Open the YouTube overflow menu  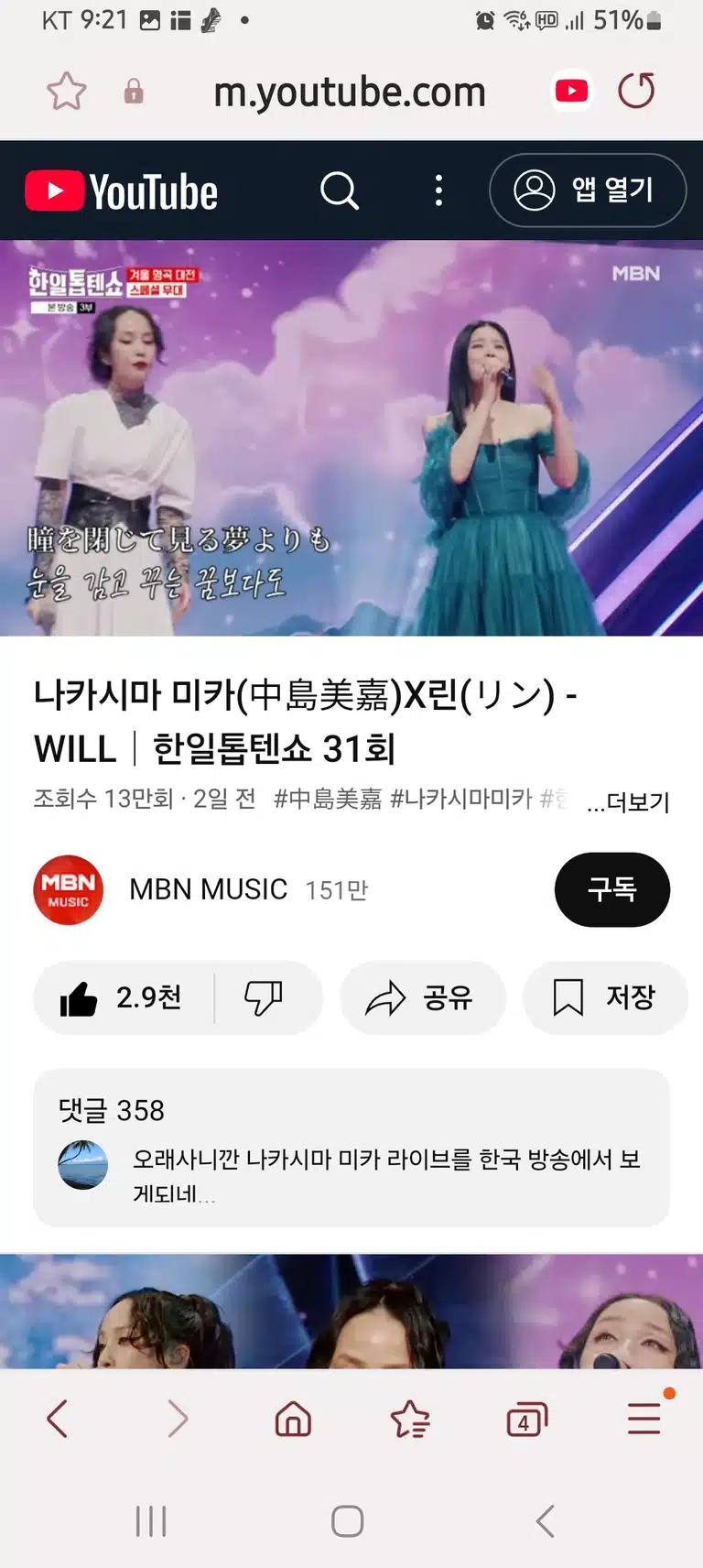[438, 191]
